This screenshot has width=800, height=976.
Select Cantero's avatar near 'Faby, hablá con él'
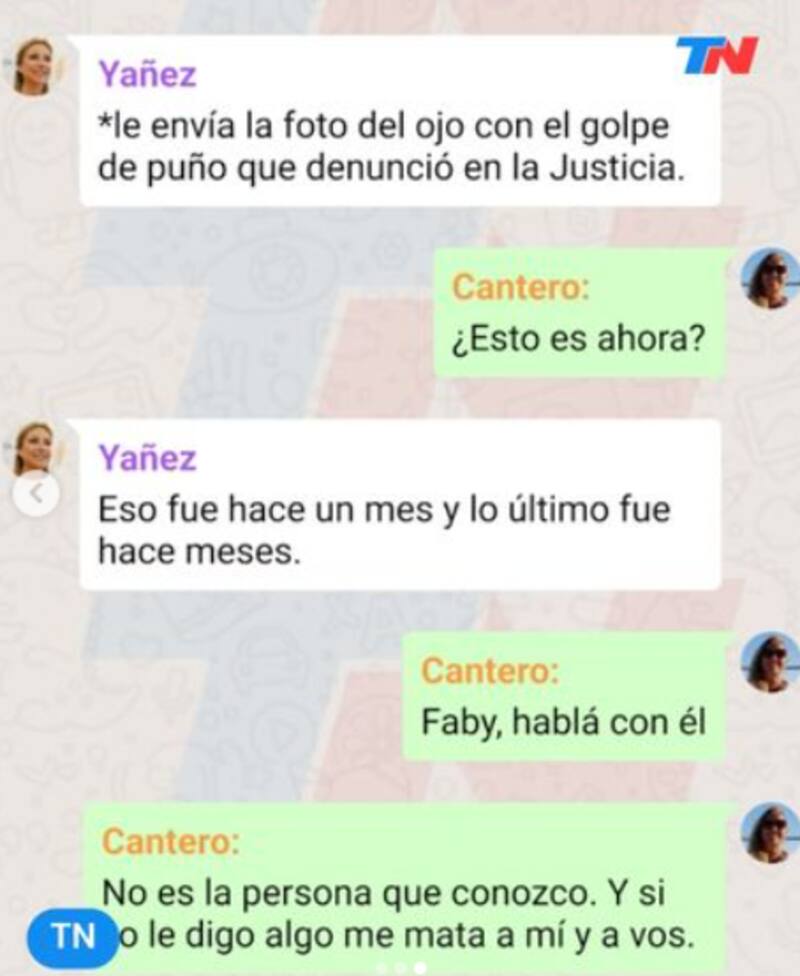tap(766, 660)
